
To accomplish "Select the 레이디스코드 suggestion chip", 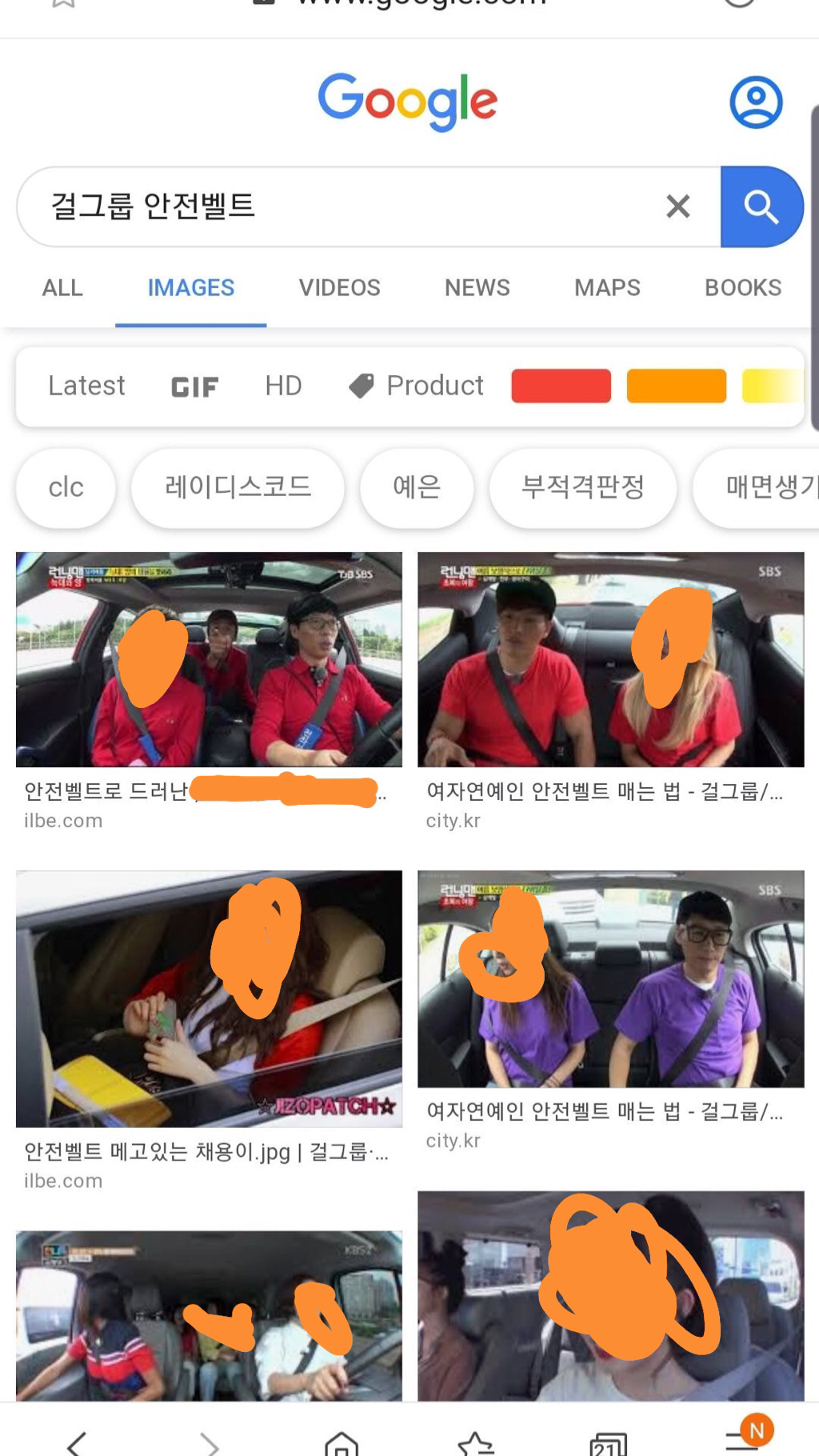I will pos(238,487).
